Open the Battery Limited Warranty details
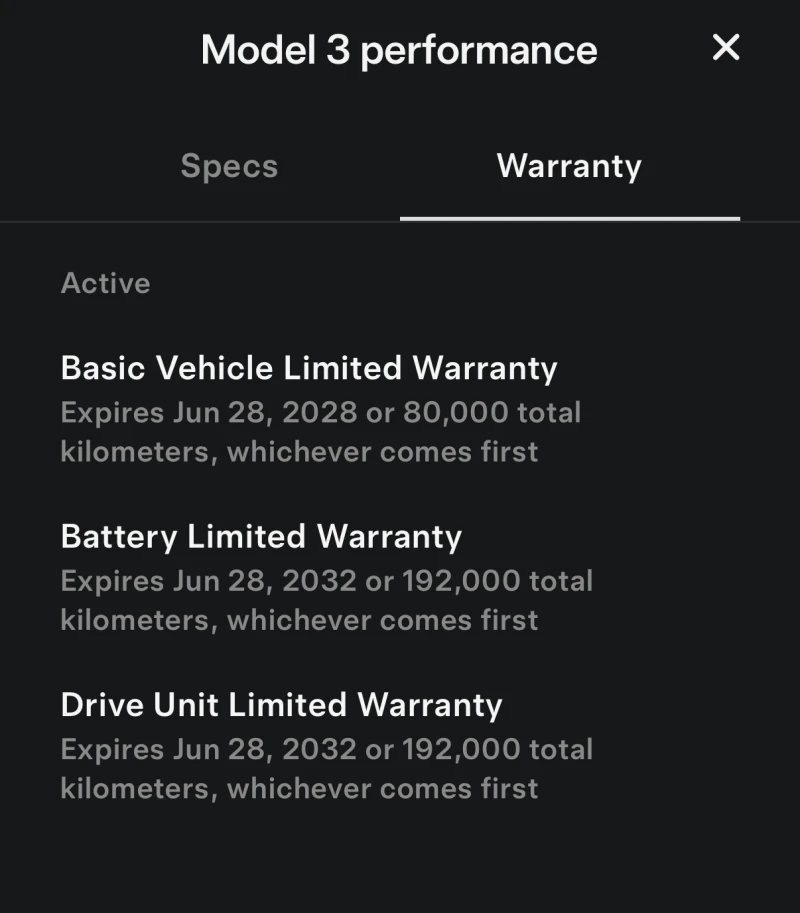800x913 pixels. (261, 537)
